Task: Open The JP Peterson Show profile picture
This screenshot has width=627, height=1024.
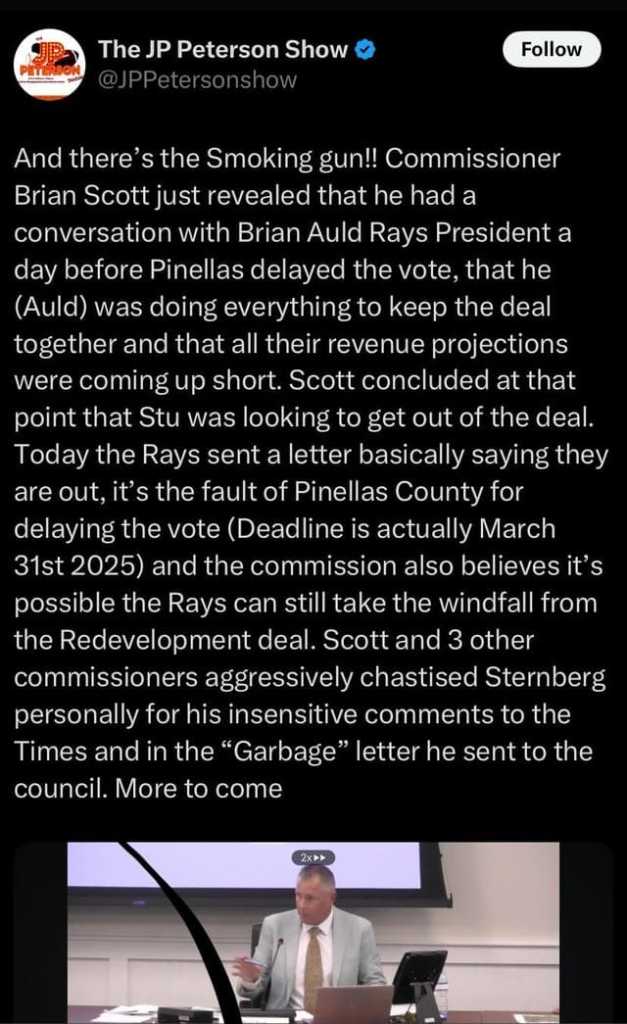Action: pyautogui.click(x=49, y=64)
